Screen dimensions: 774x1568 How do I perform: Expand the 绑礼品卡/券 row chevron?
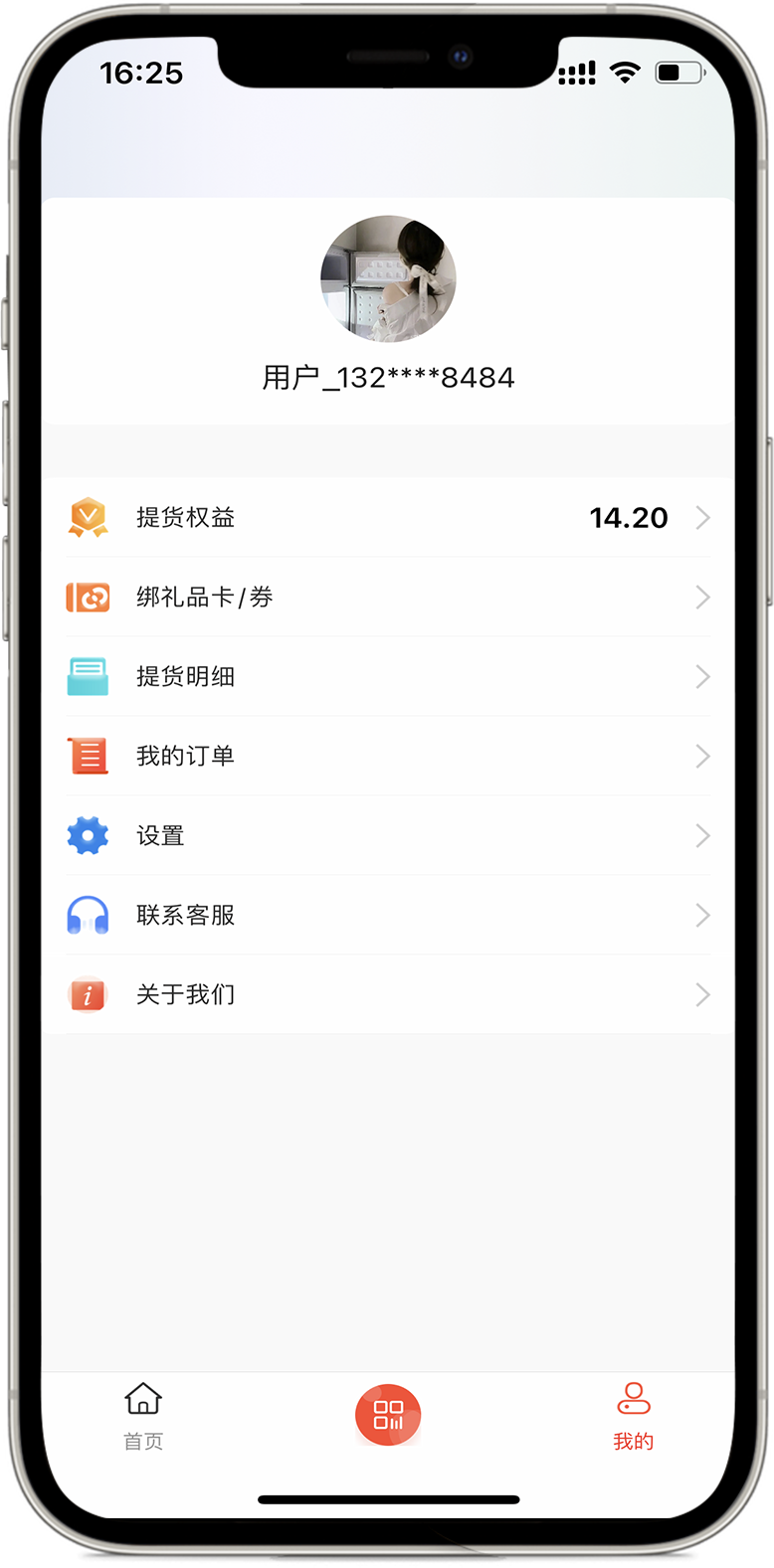702,597
